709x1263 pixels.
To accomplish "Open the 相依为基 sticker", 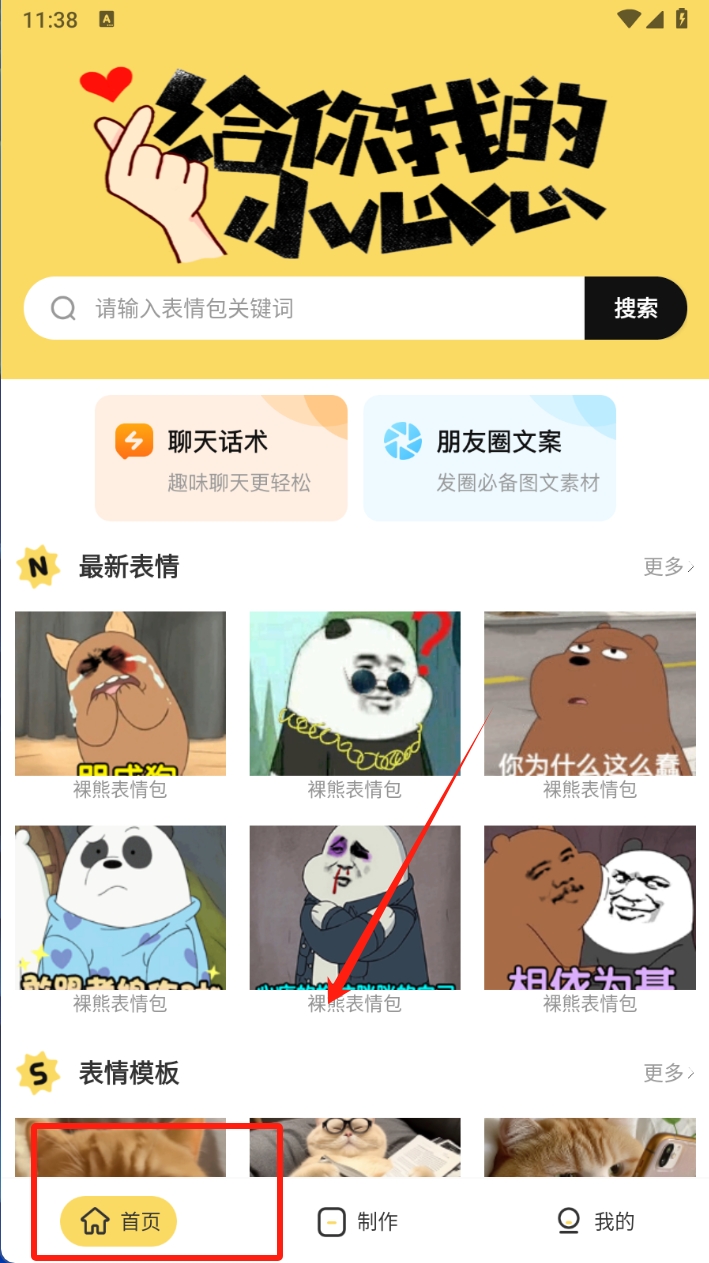I will click(589, 906).
